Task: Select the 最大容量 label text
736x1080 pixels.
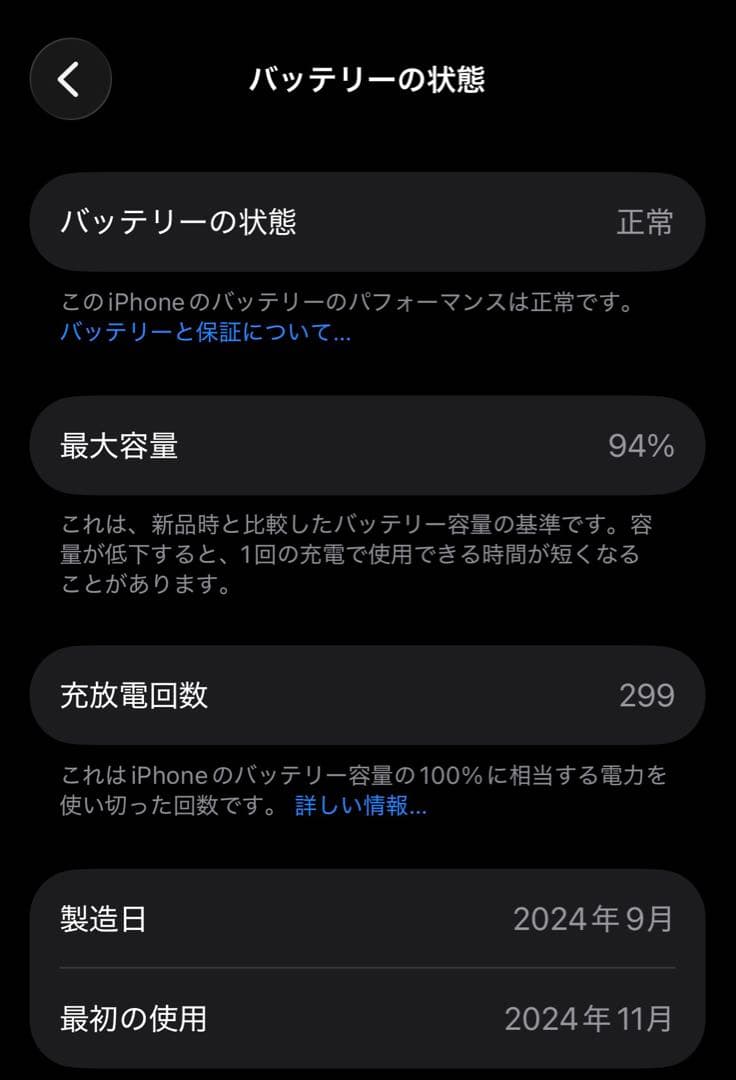Action: click(118, 445)
